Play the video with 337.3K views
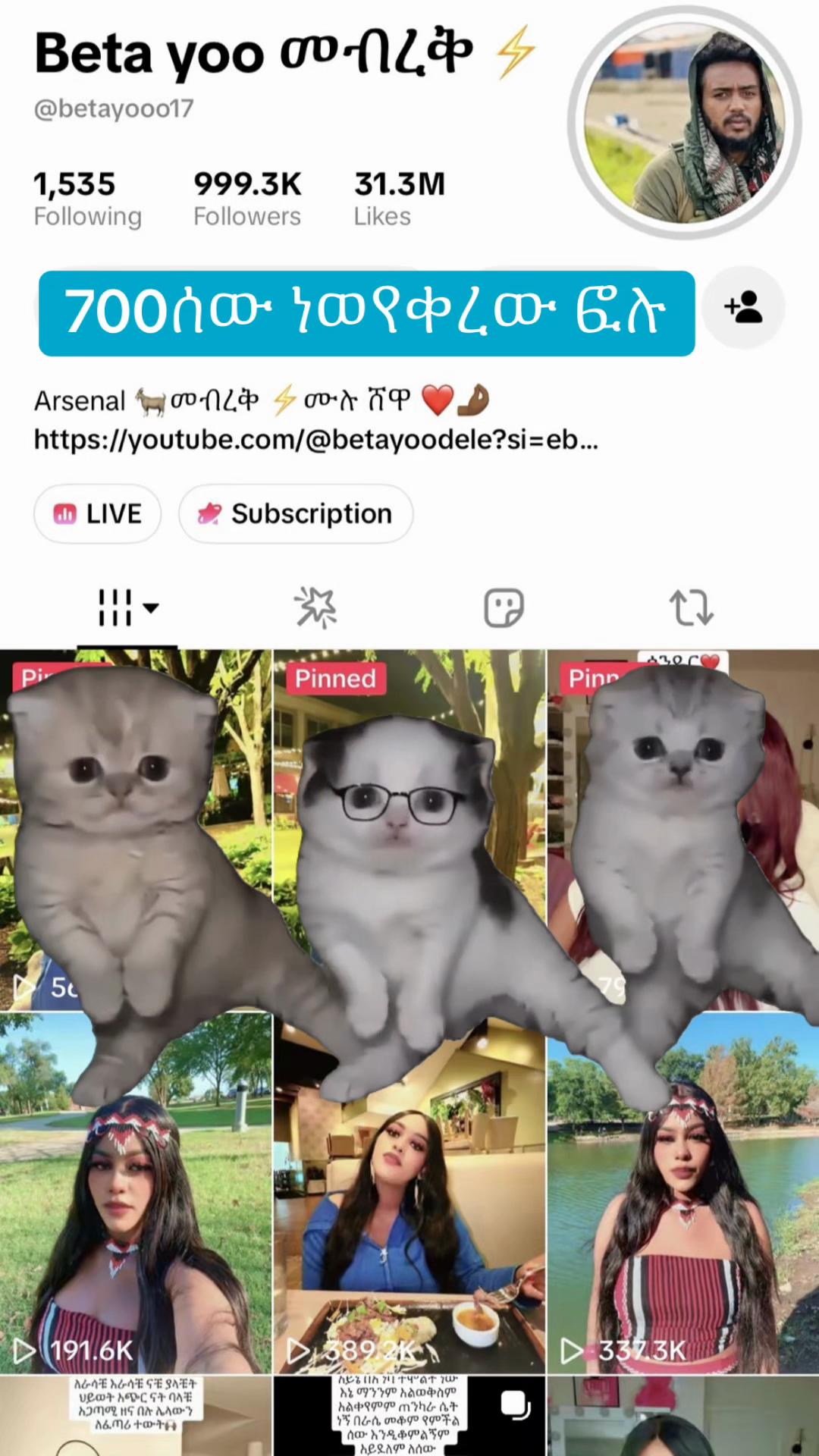Viewport: 819px width, 1456px height. pos(683,1194)
